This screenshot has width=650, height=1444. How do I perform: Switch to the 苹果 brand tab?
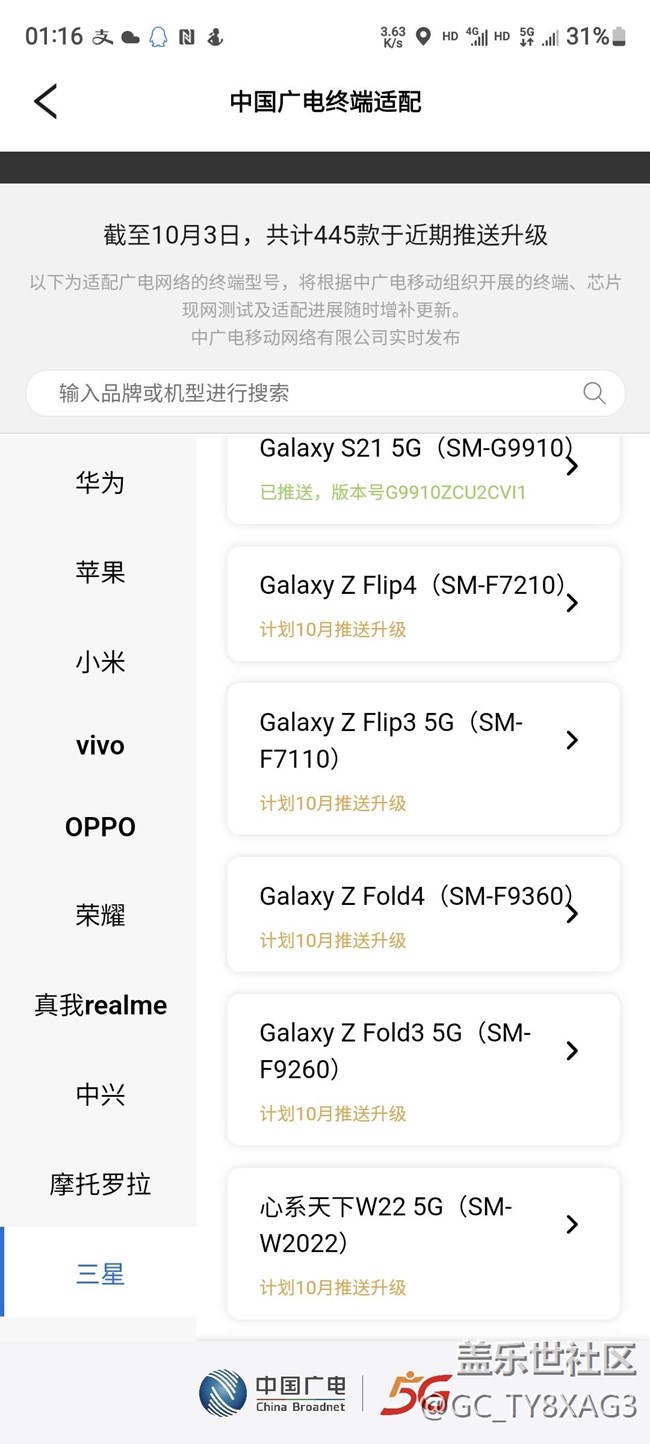[x=100, y=572]
